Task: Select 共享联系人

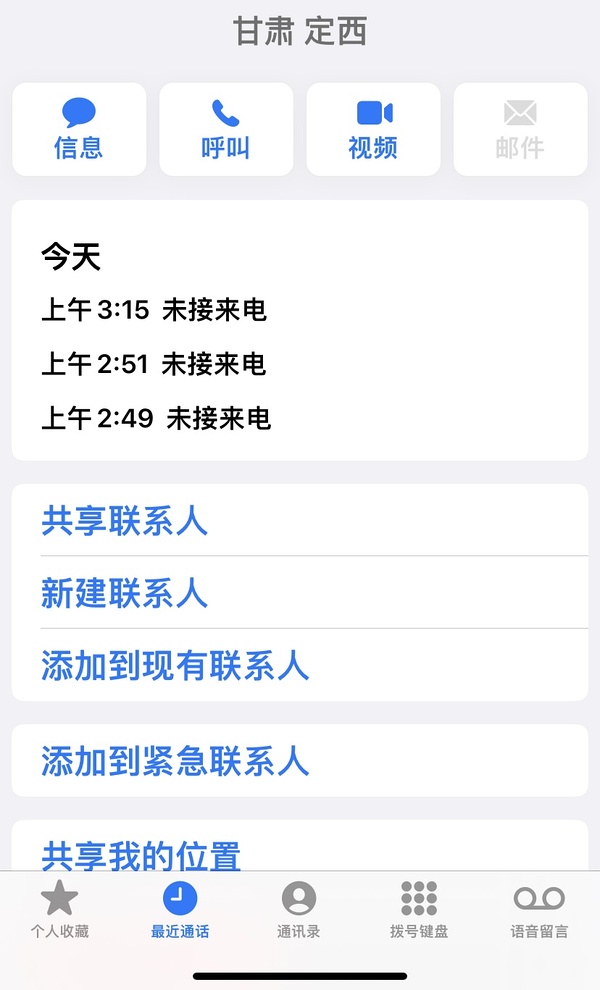Action: pos(125,521)
